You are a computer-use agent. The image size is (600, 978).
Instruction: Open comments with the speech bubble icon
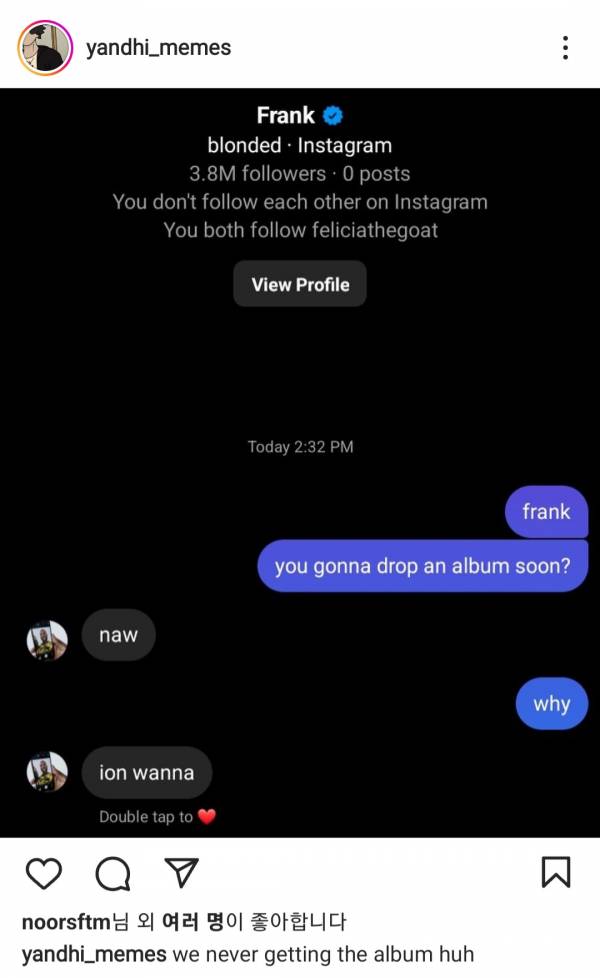pyautogui.click(x=112, y=873)
